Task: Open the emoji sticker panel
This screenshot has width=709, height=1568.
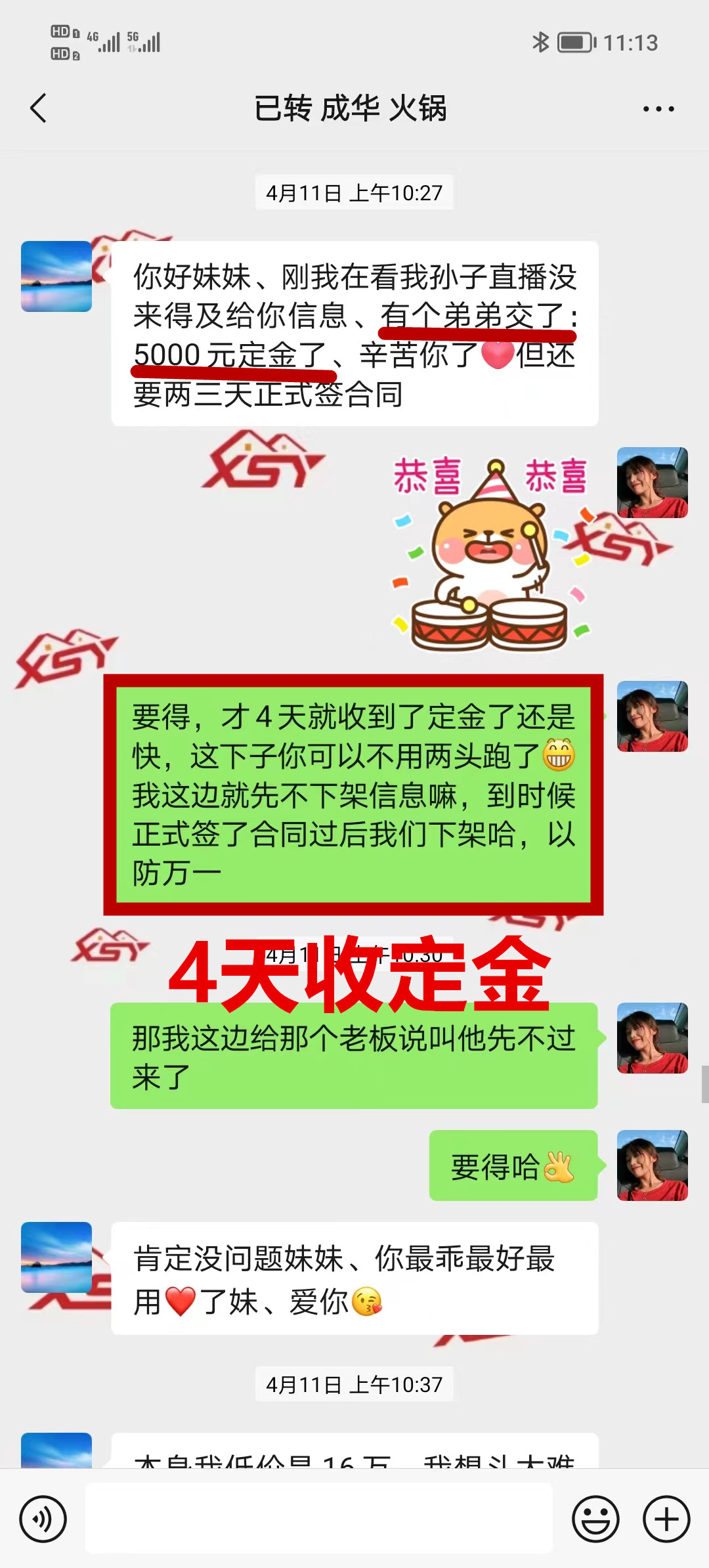Action: pos(595,1519)
